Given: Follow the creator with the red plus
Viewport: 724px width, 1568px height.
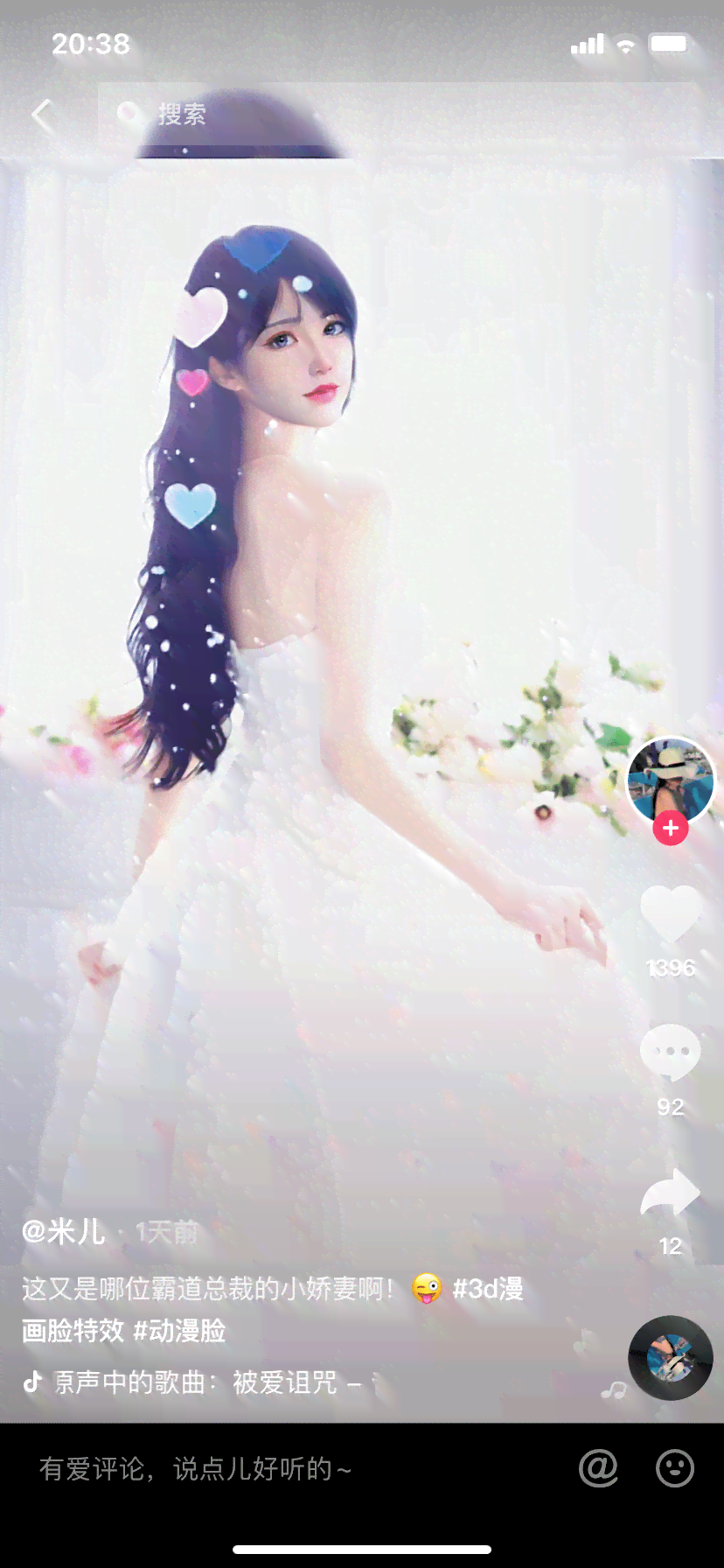Looking at the screenshot, I should (671, 828).
